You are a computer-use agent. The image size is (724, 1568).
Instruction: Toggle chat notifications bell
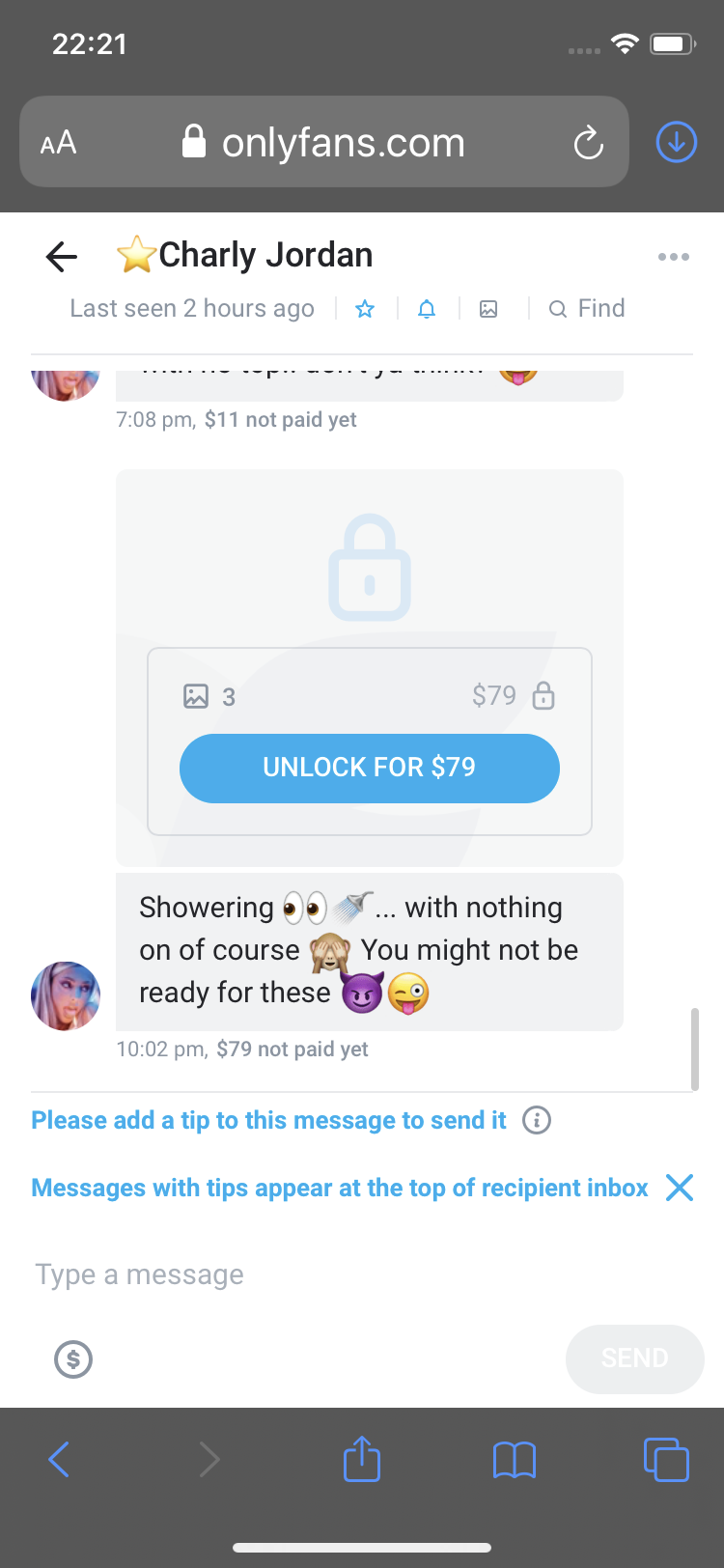(x=427, y=309)
